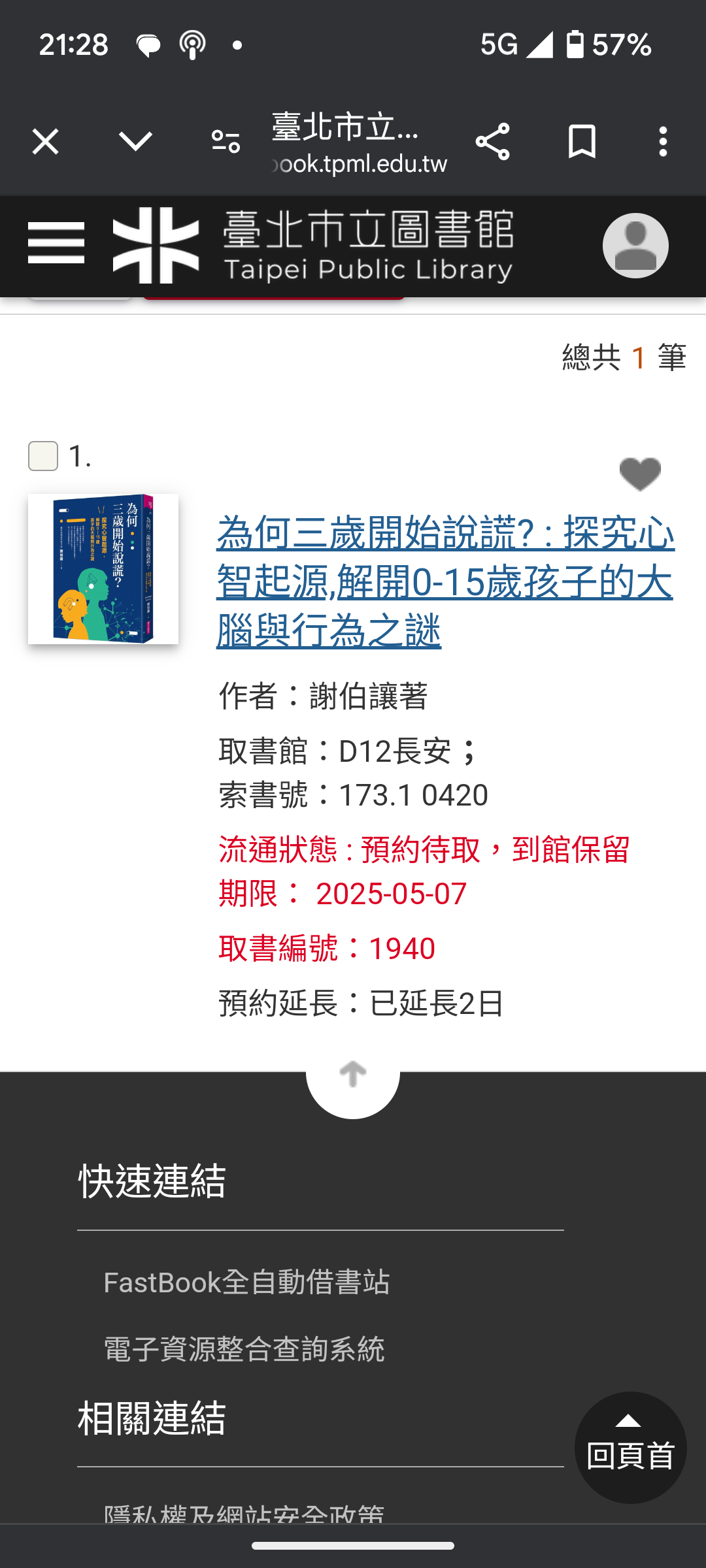This screenshot has width=706, height=1568.
Task: Minimize the custom tab with down chevron
Action: click(135, 141)
